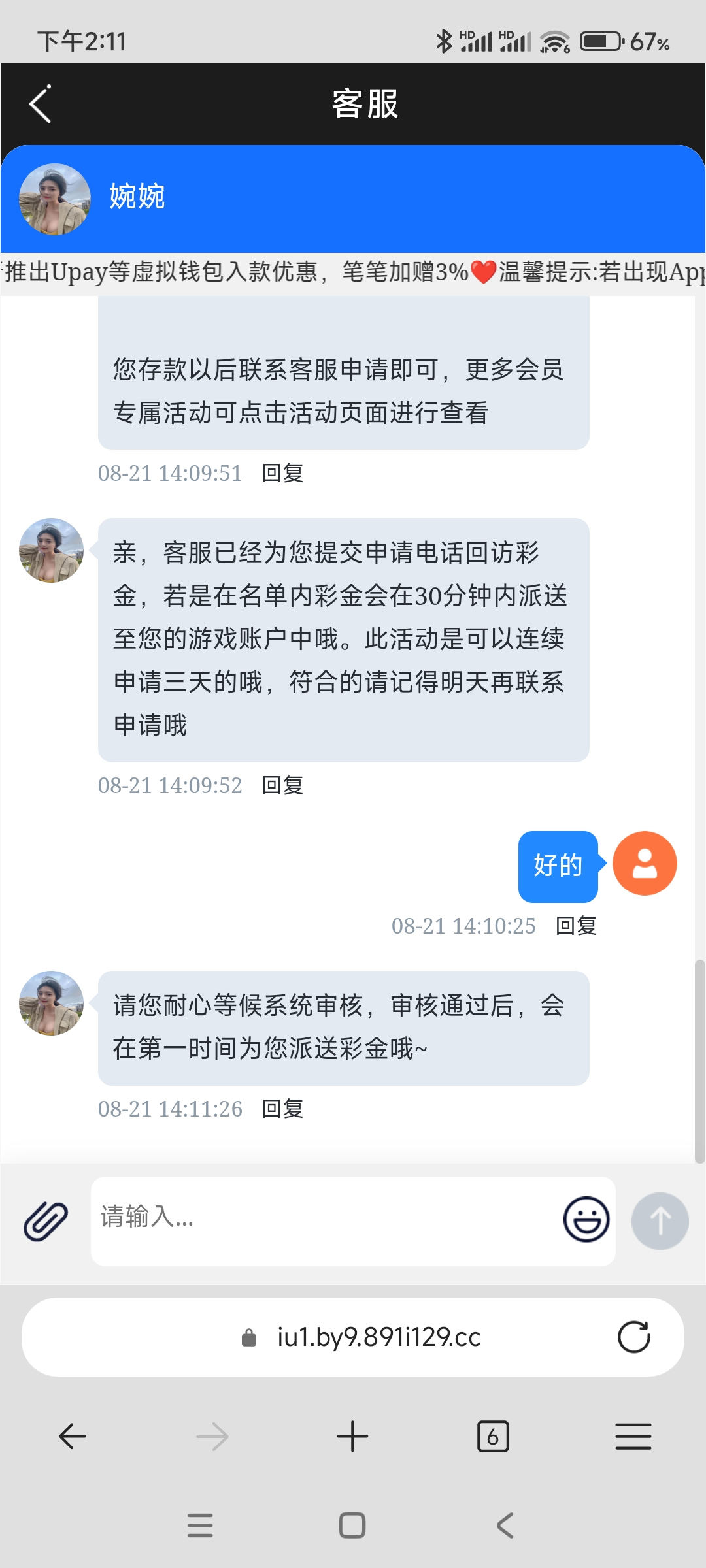Image resolution: width=706 pixels, height=1568 pixels.
Task: Go back using the header back arrow
Action: 41,104
